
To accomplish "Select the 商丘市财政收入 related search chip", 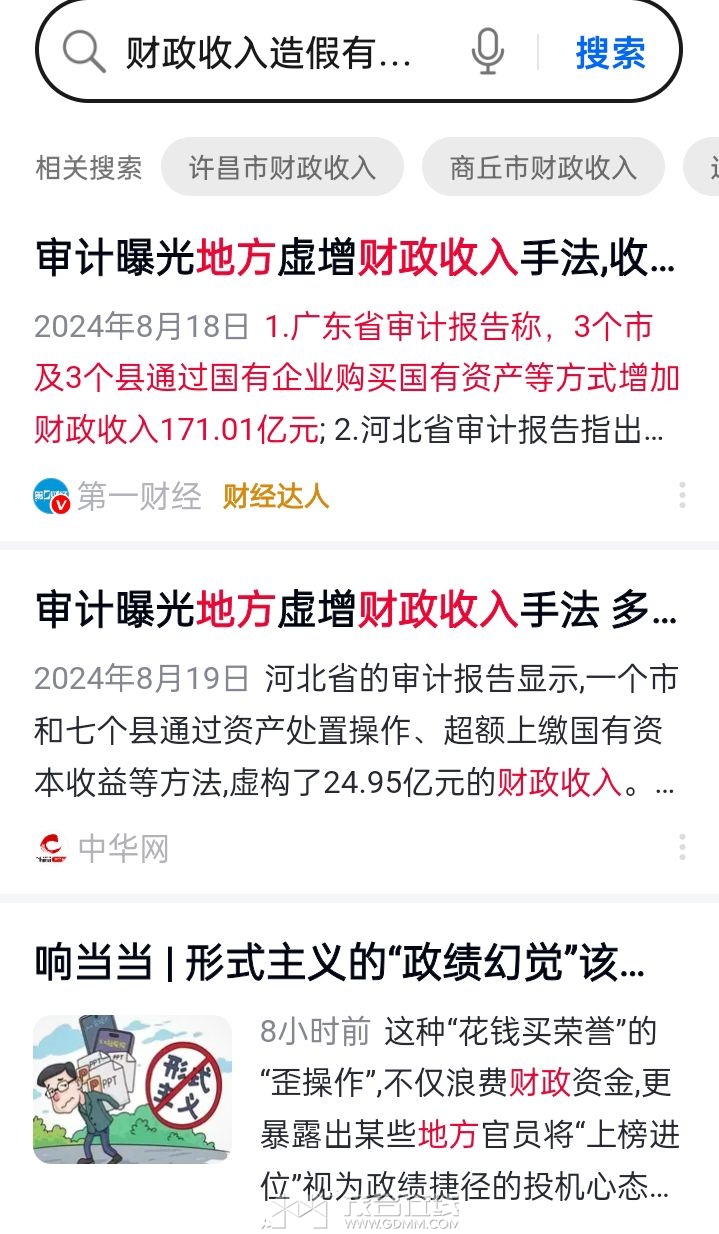I will pos(543,167).
